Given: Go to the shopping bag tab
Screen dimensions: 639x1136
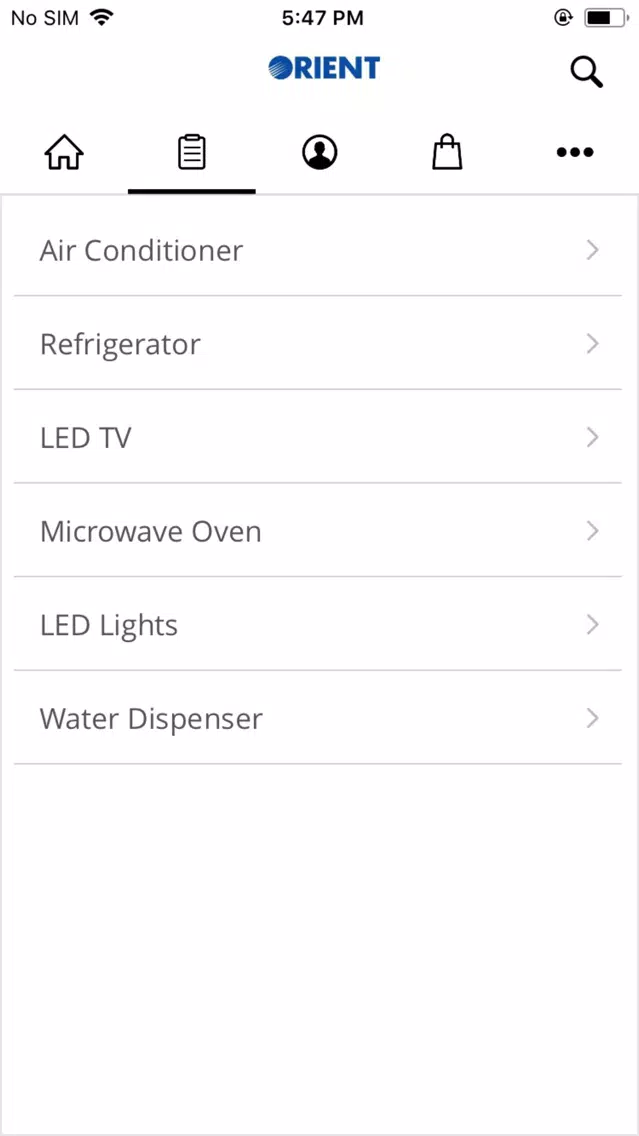Looking at the screenshot, I should pyautogui.click(x=447, y=152).
